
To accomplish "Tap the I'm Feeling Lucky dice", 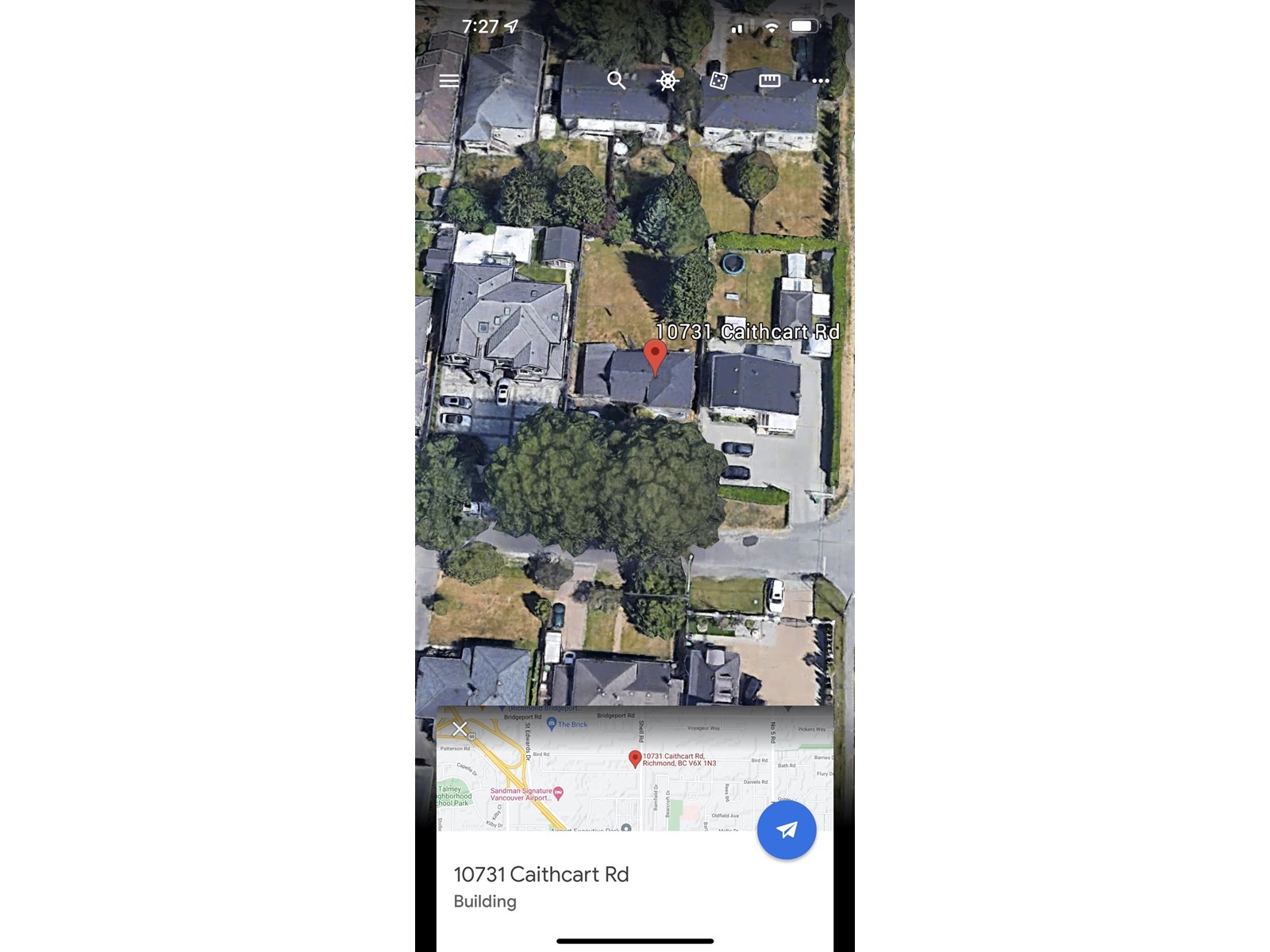I will [x=718, y=80].
